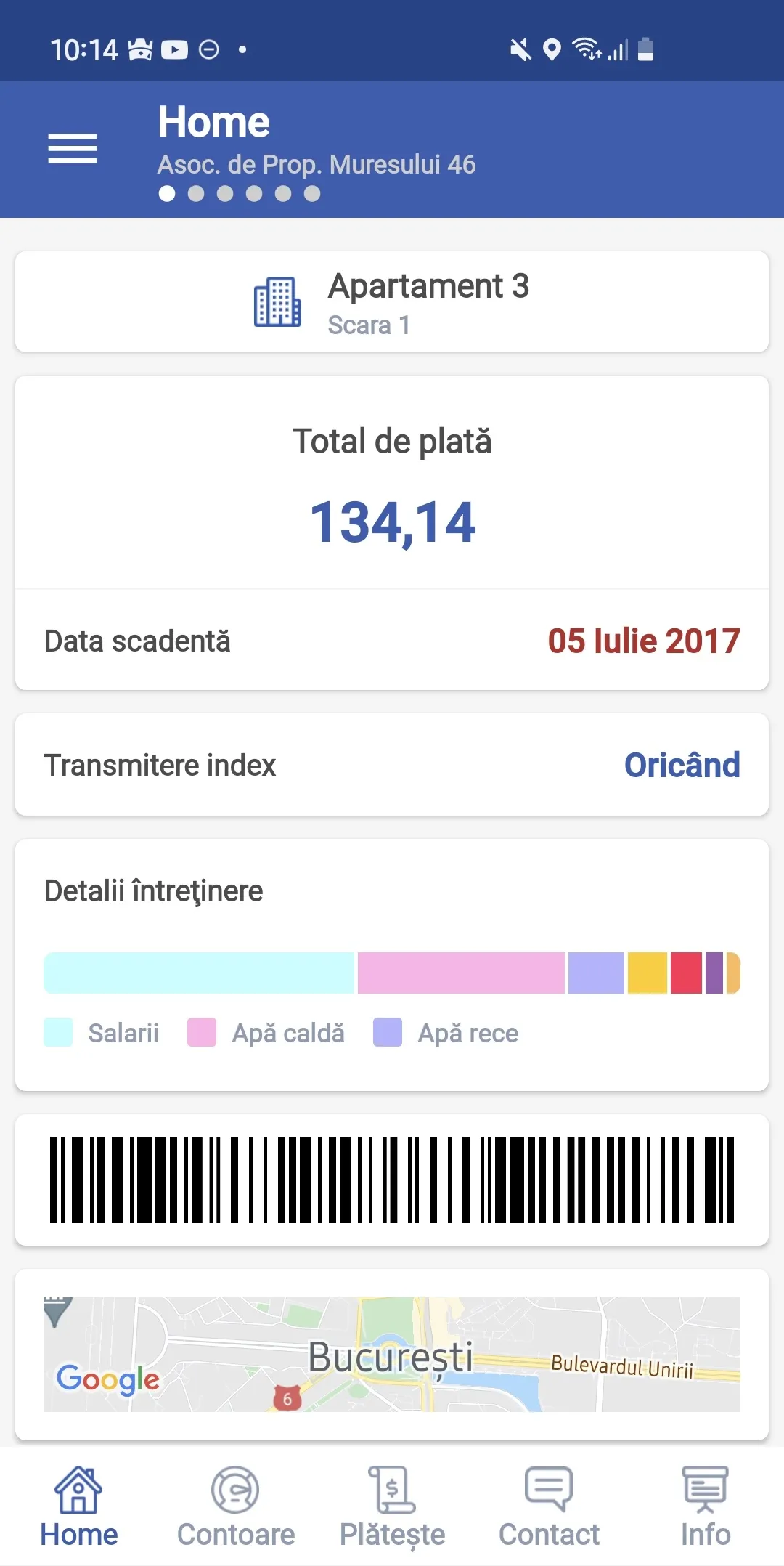Switch to the Info tab
This screenshot has width=784, height=1566.
coord(705,1506)
